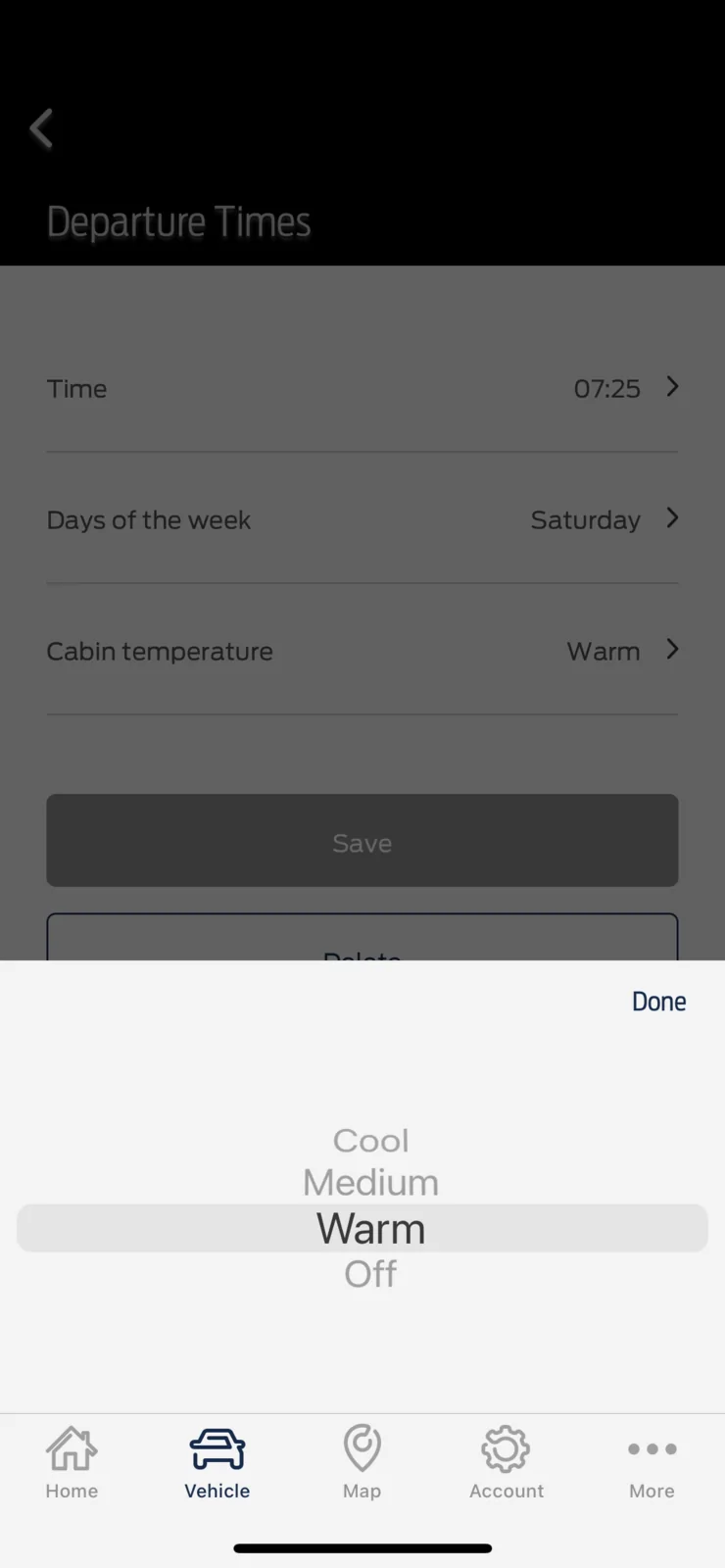The image size is (725, 1568).
Task: Go back using the top-left arrow
Action: pyautogui.click(x=41, y=128)
